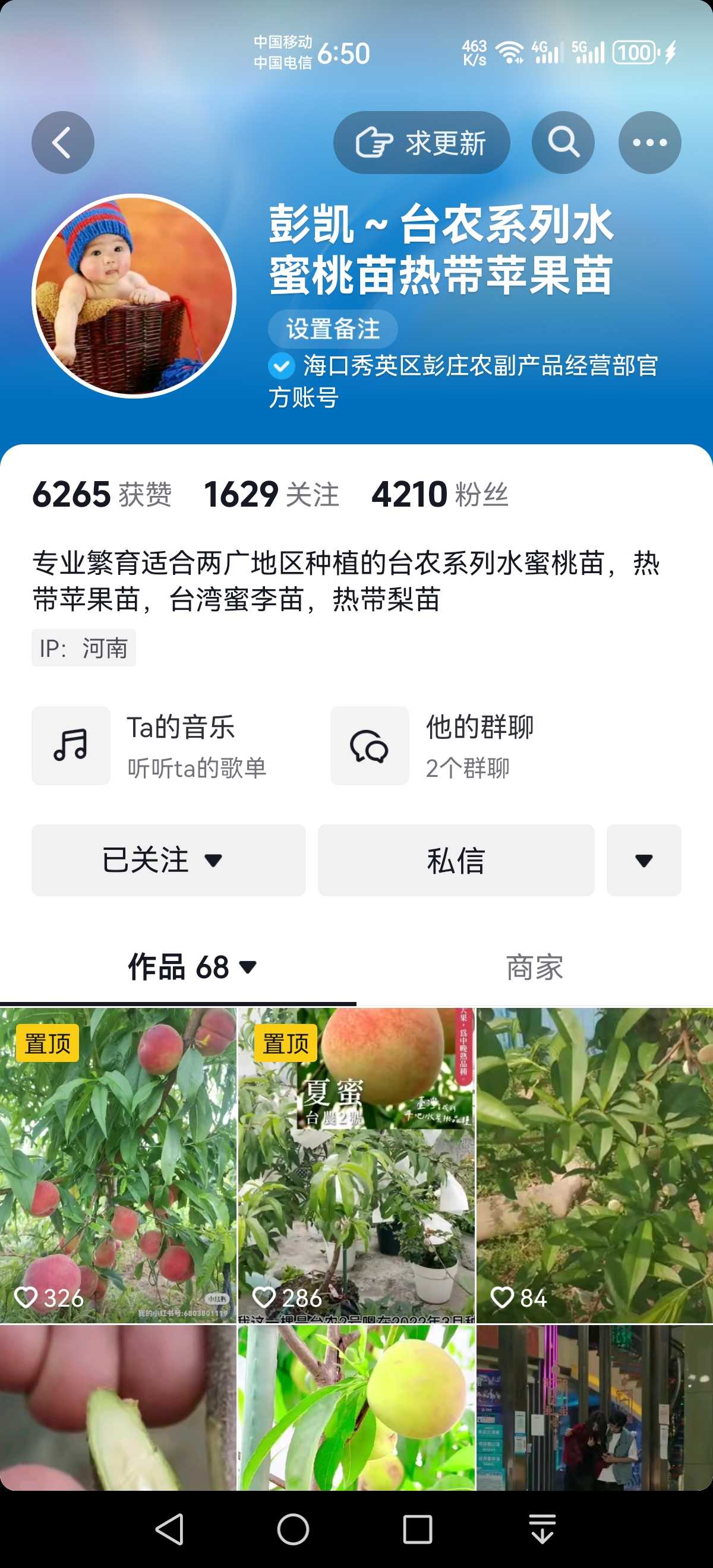Expand the 已关注 follow options
Viewport: 713px width, 1568px height.
tap(169, 860)
